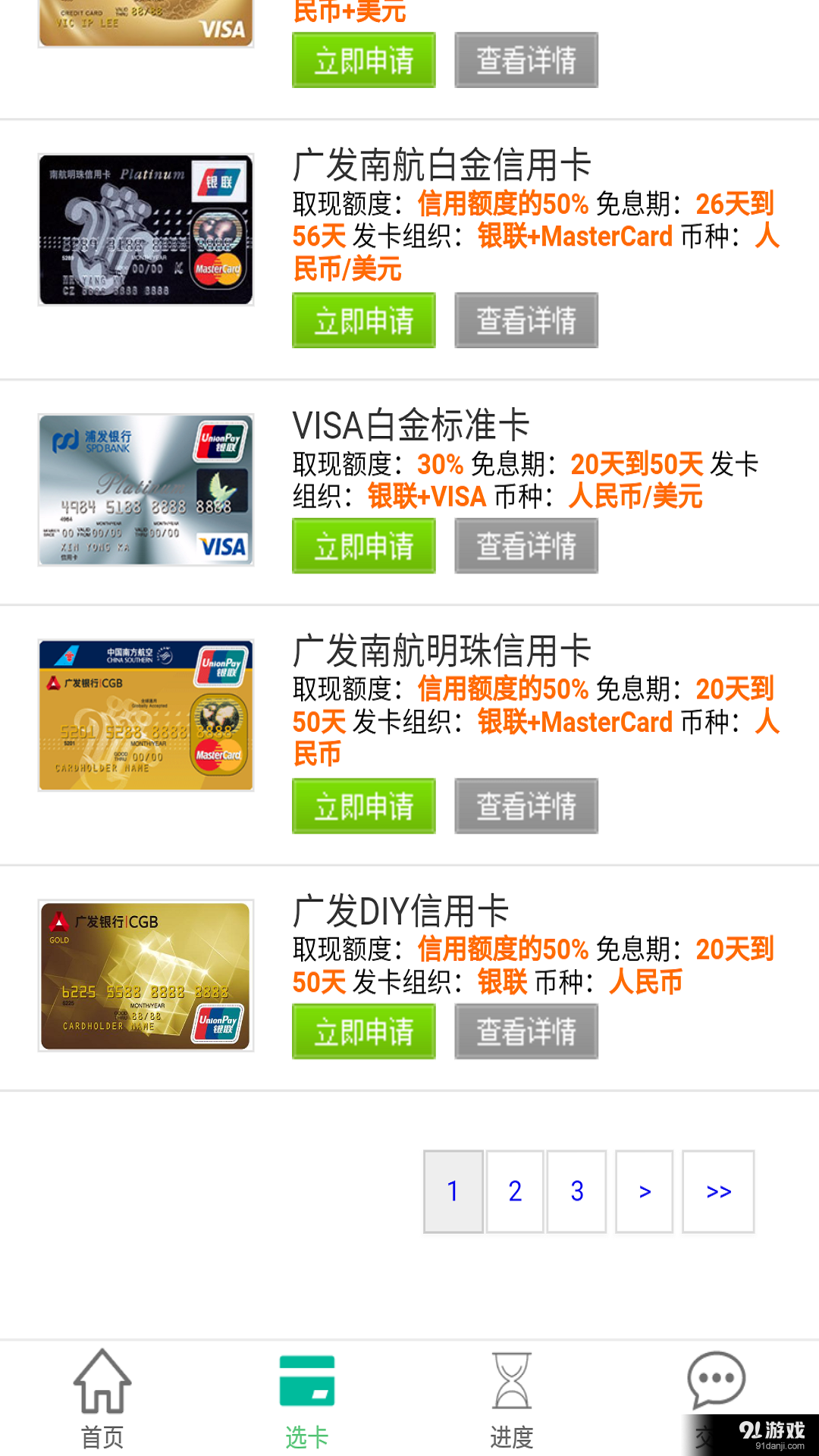The image size is (819, 1456).
Task: Tap 立即申请 for 广发南航白金信用卡
Action: 363,321
